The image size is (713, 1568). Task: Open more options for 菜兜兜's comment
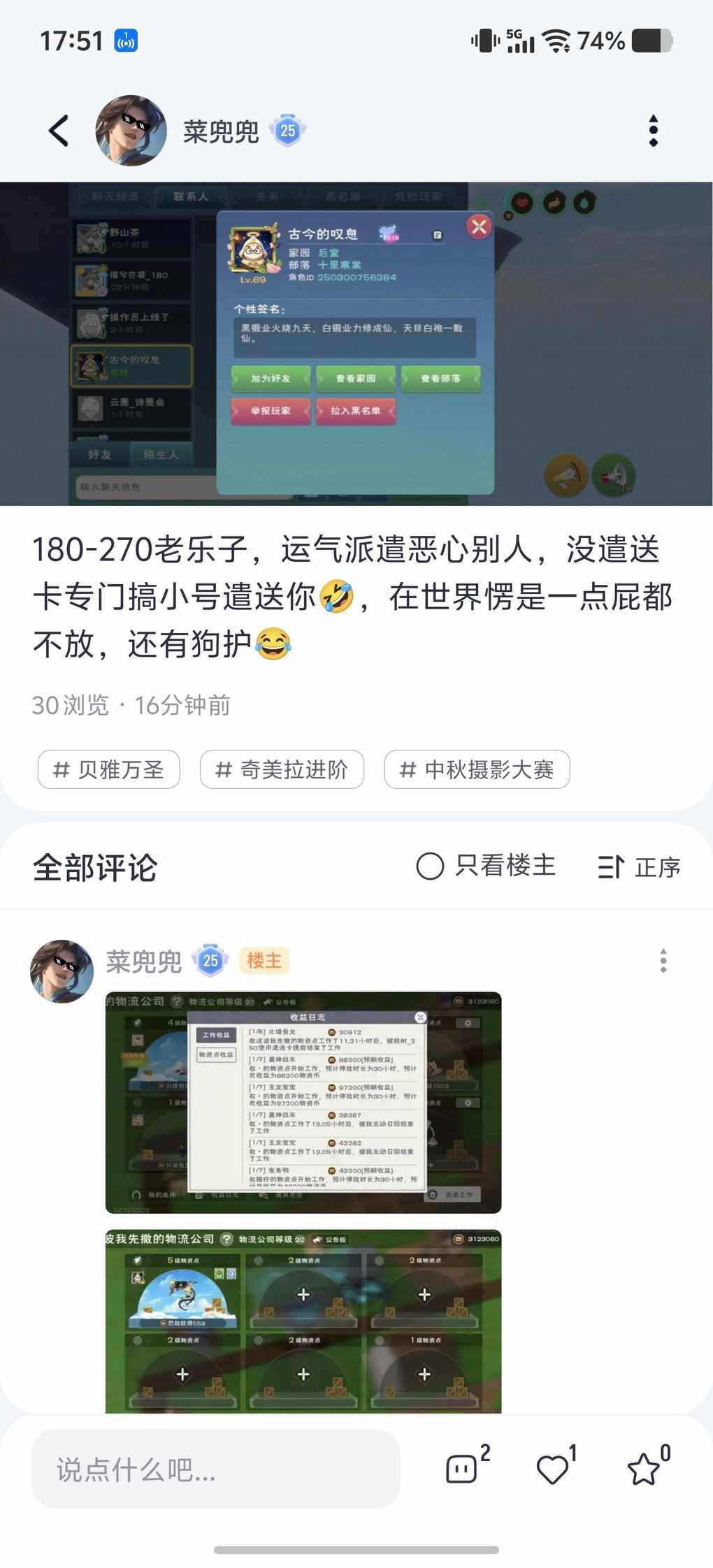point(663,961)
